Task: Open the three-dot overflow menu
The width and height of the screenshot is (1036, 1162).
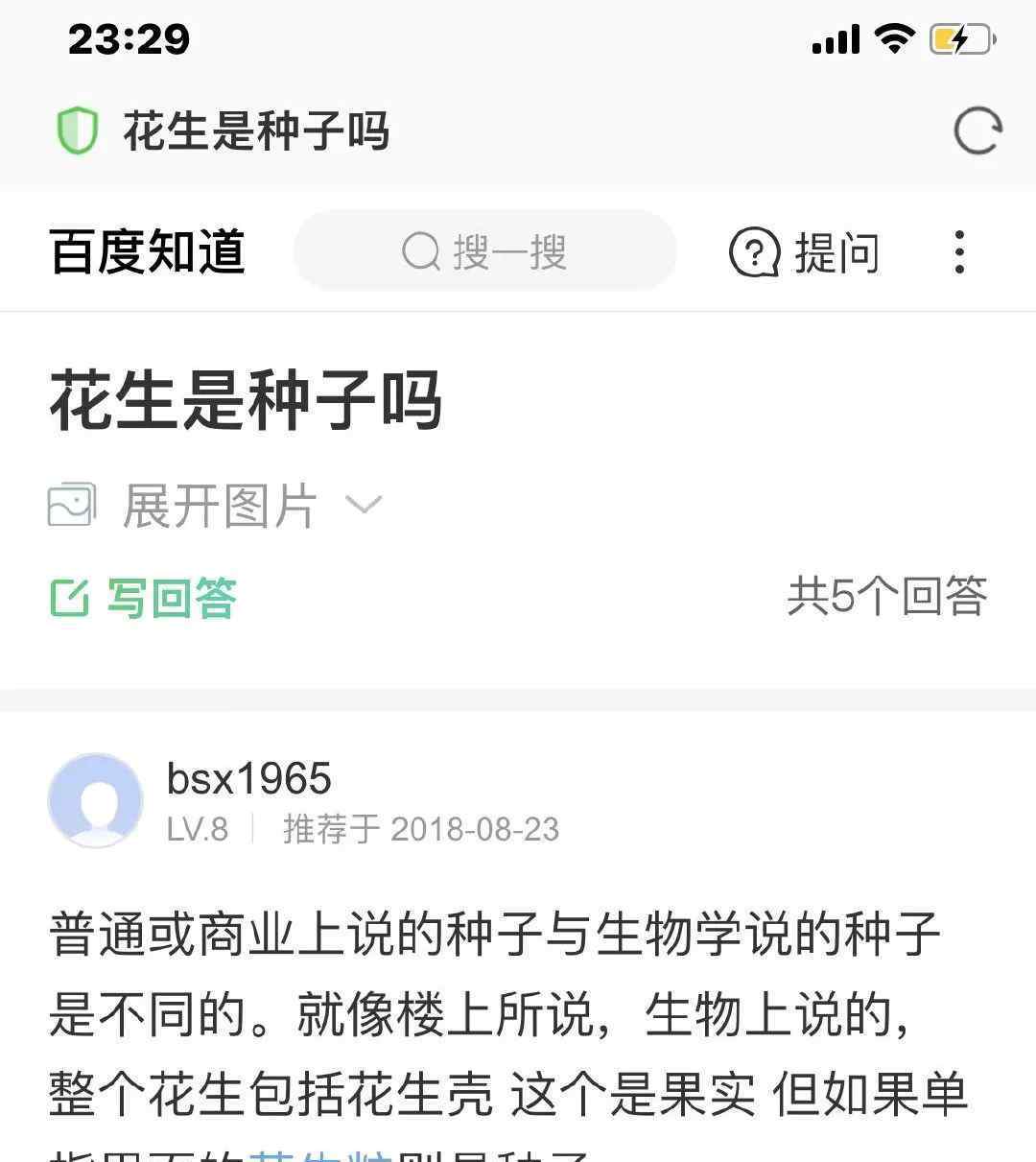Action: pos(959,252)
